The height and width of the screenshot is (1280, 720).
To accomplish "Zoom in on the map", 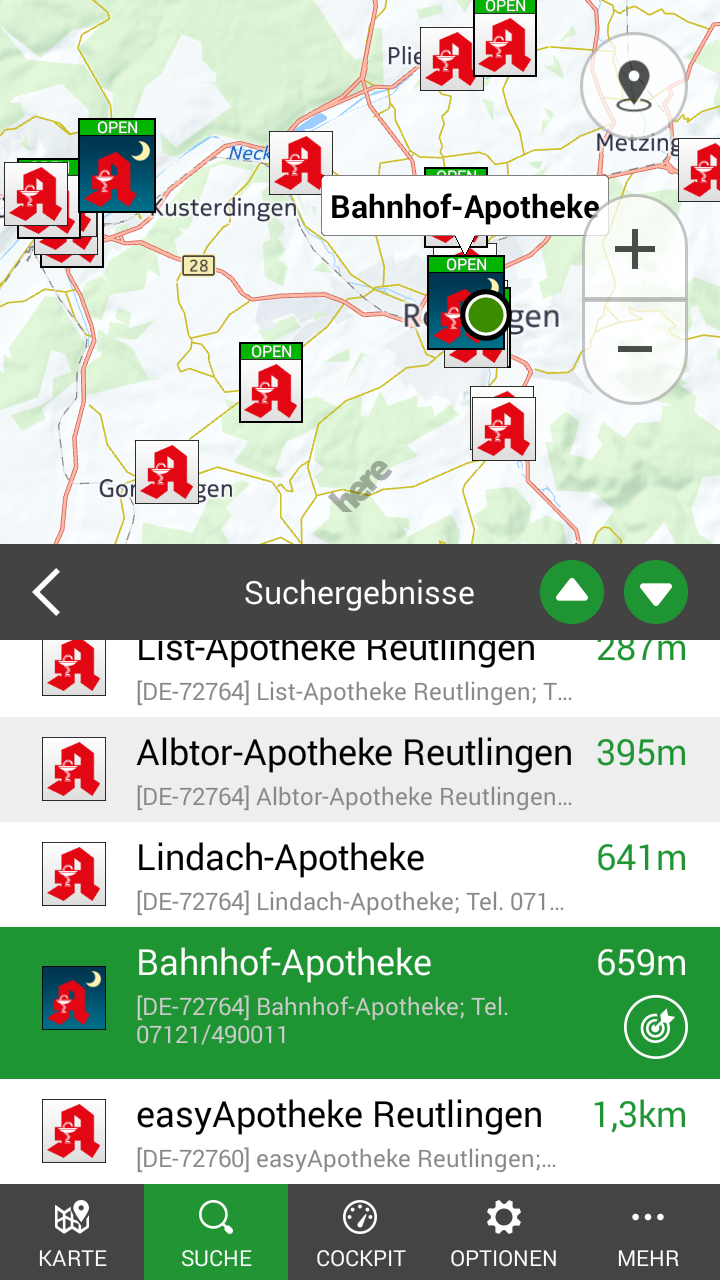I will [x=634, y=249].
